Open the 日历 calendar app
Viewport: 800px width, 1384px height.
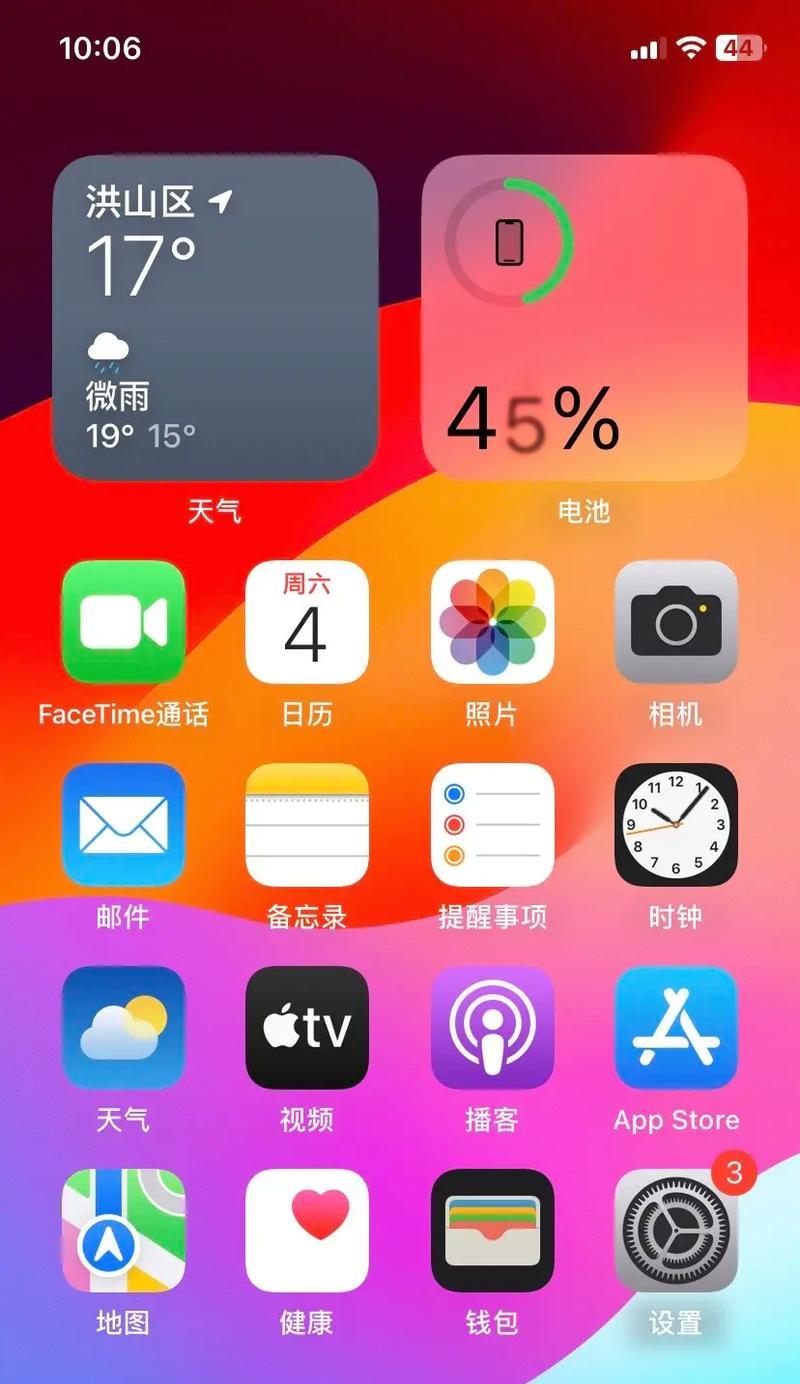point(307,622)
